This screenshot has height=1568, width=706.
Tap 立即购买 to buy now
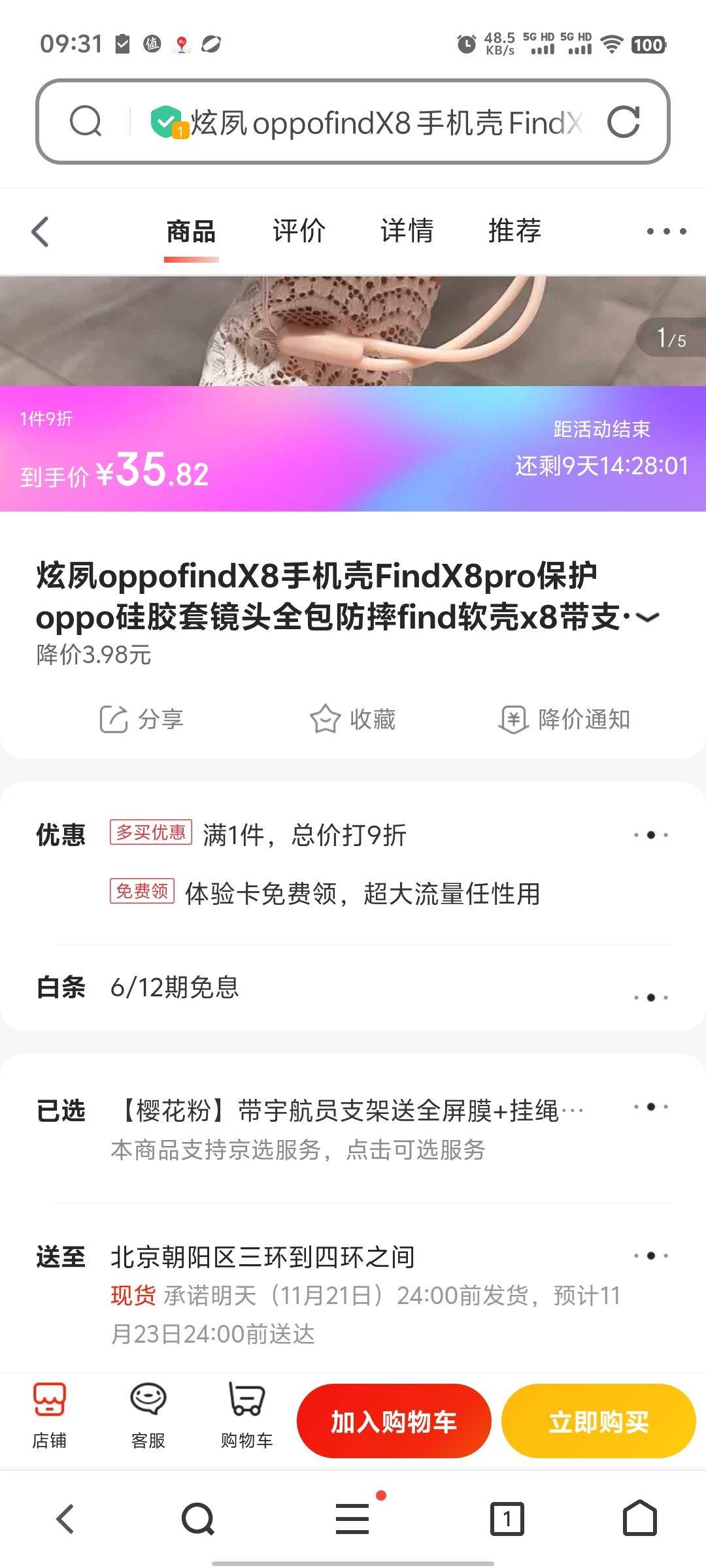tap(597, 1420)
